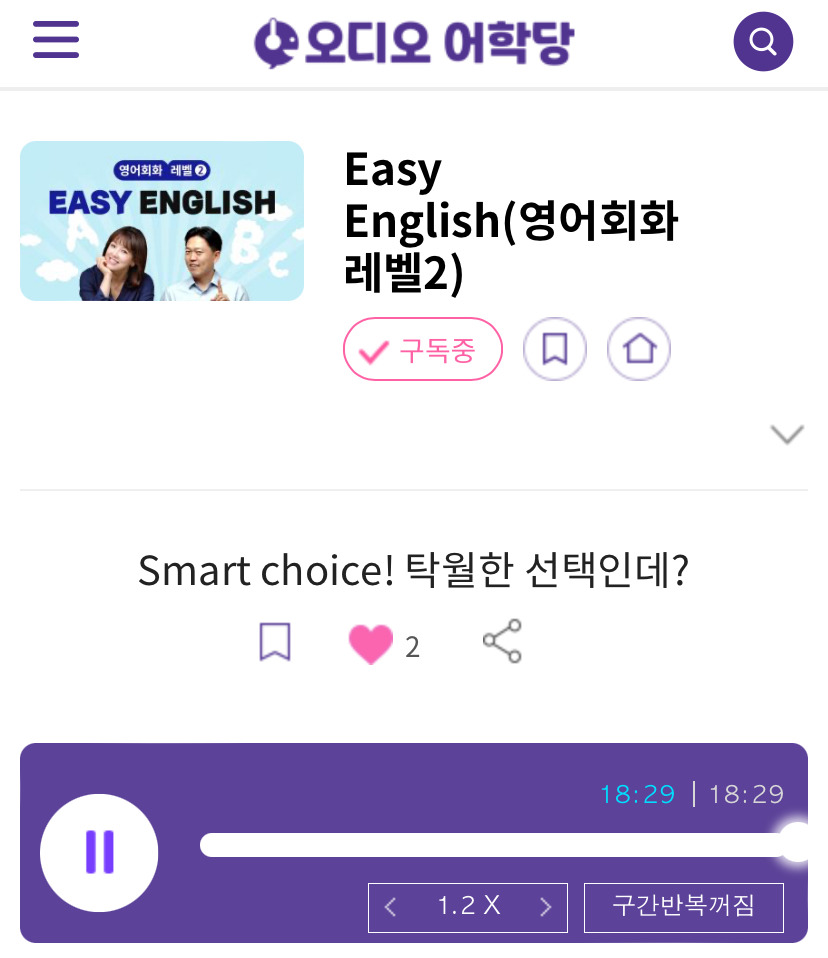Toggle the 구독중 subscription status
This screenshot has height=958, width=828.
423,349
